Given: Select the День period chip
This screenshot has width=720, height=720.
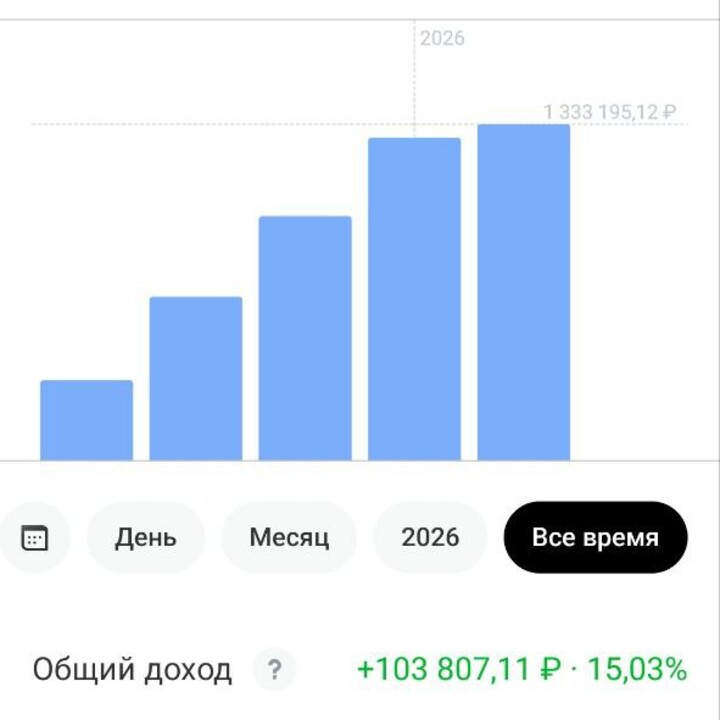Looking at the screenshot, I should (146, 538).
